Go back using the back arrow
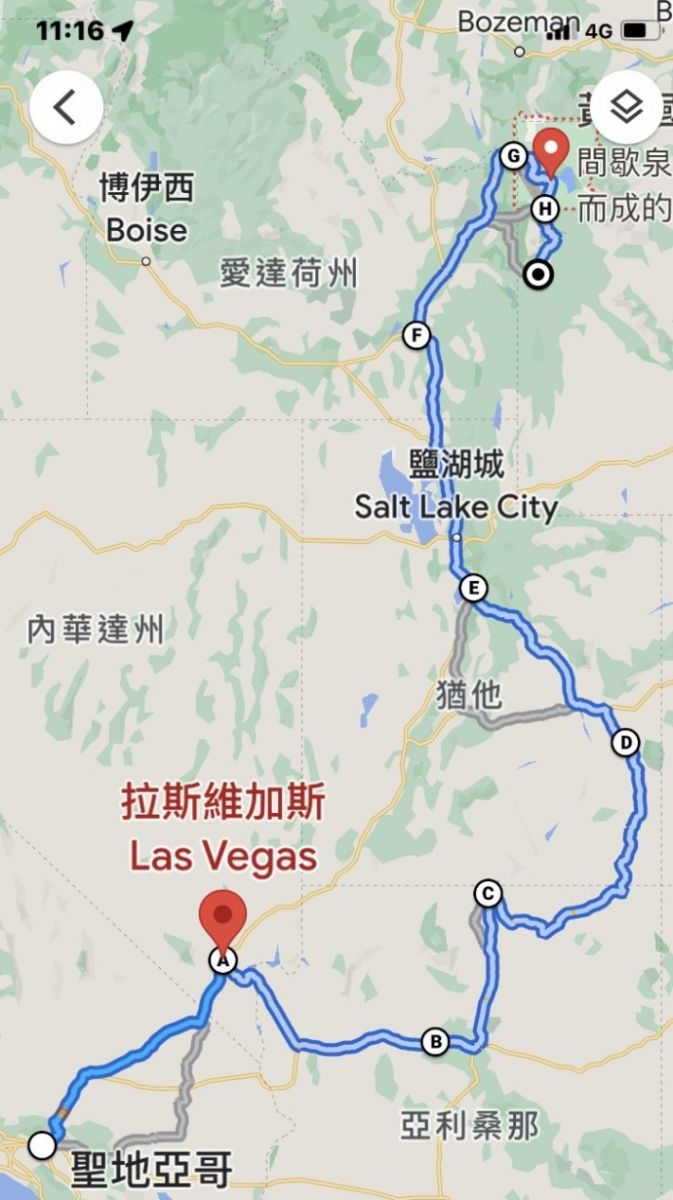 click(x=66, y=107)
